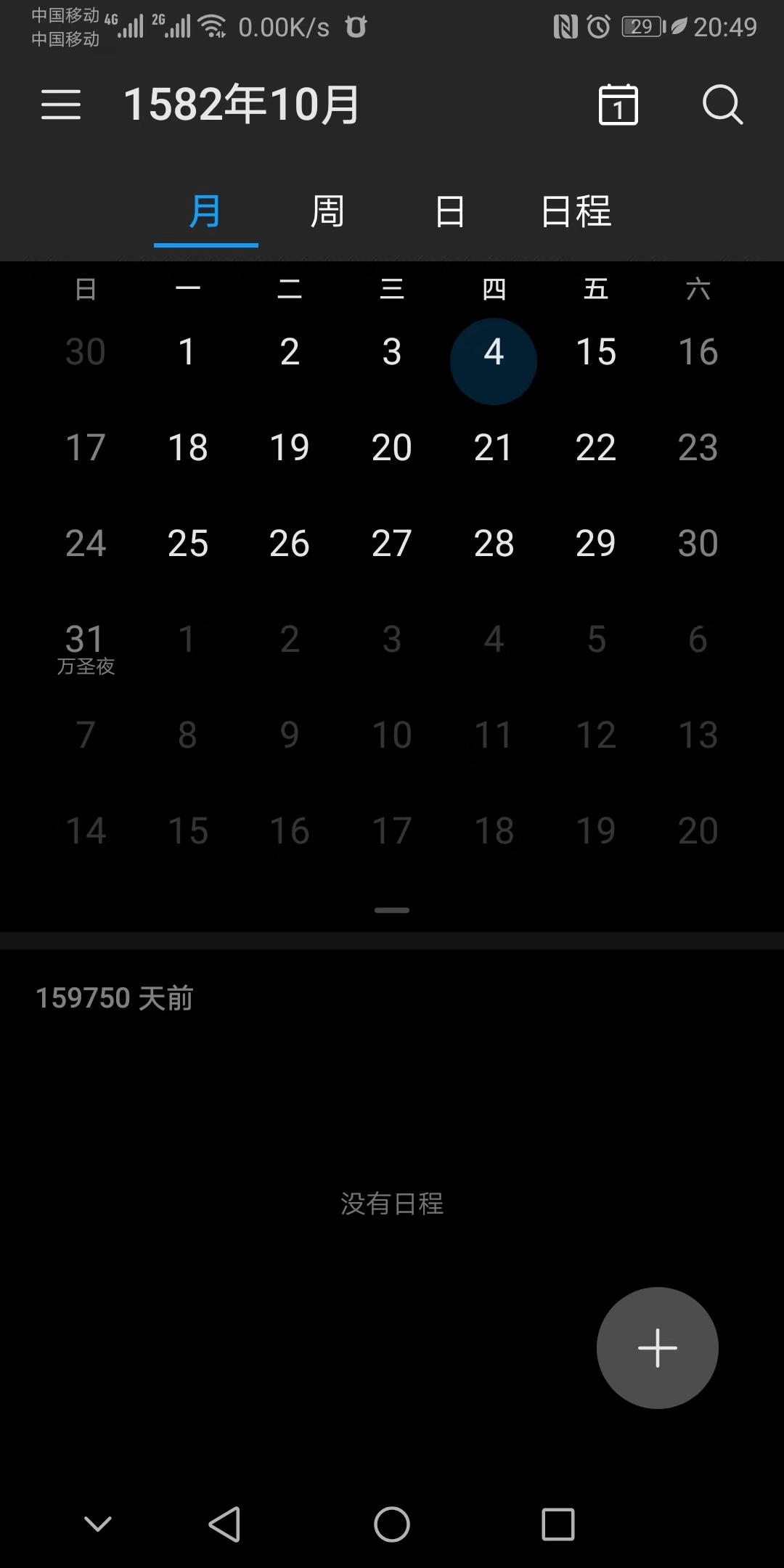Viewport: 784px width, 1568px height.
Task: Select October 15 in the calendar
Action: tap(595, 352)
